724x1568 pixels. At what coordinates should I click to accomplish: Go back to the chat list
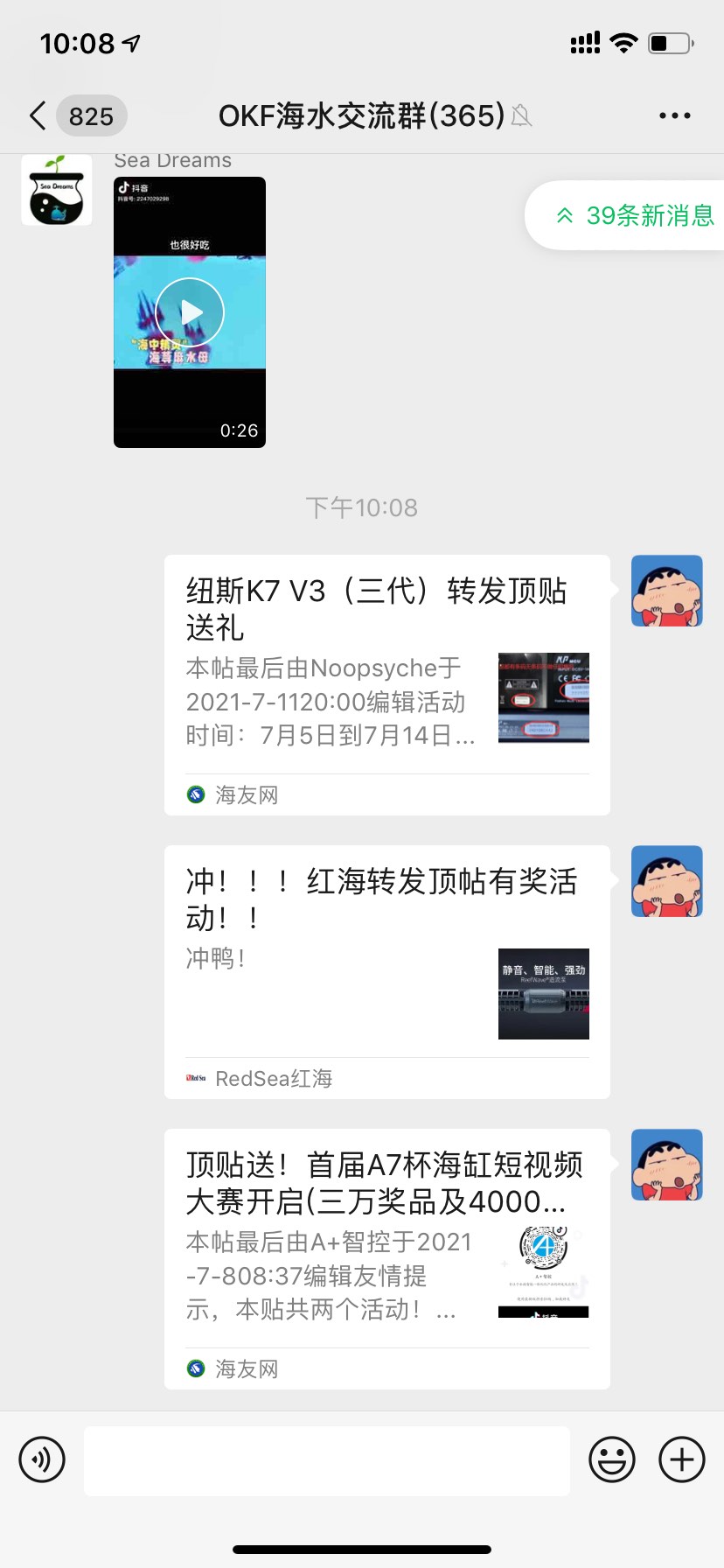(x=38, y=115)
